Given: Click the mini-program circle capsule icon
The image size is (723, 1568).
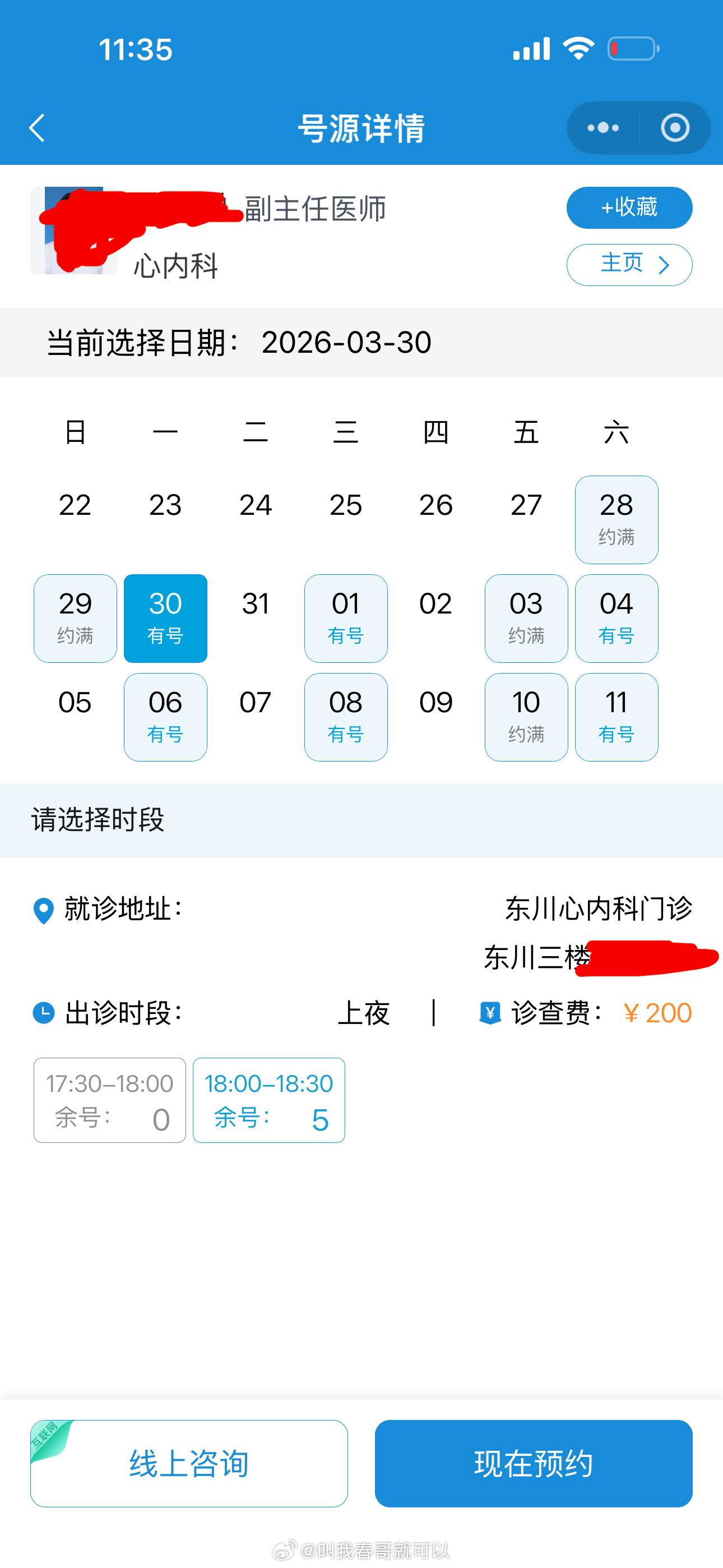Looking at the screenshot, I should click(673, 128).
